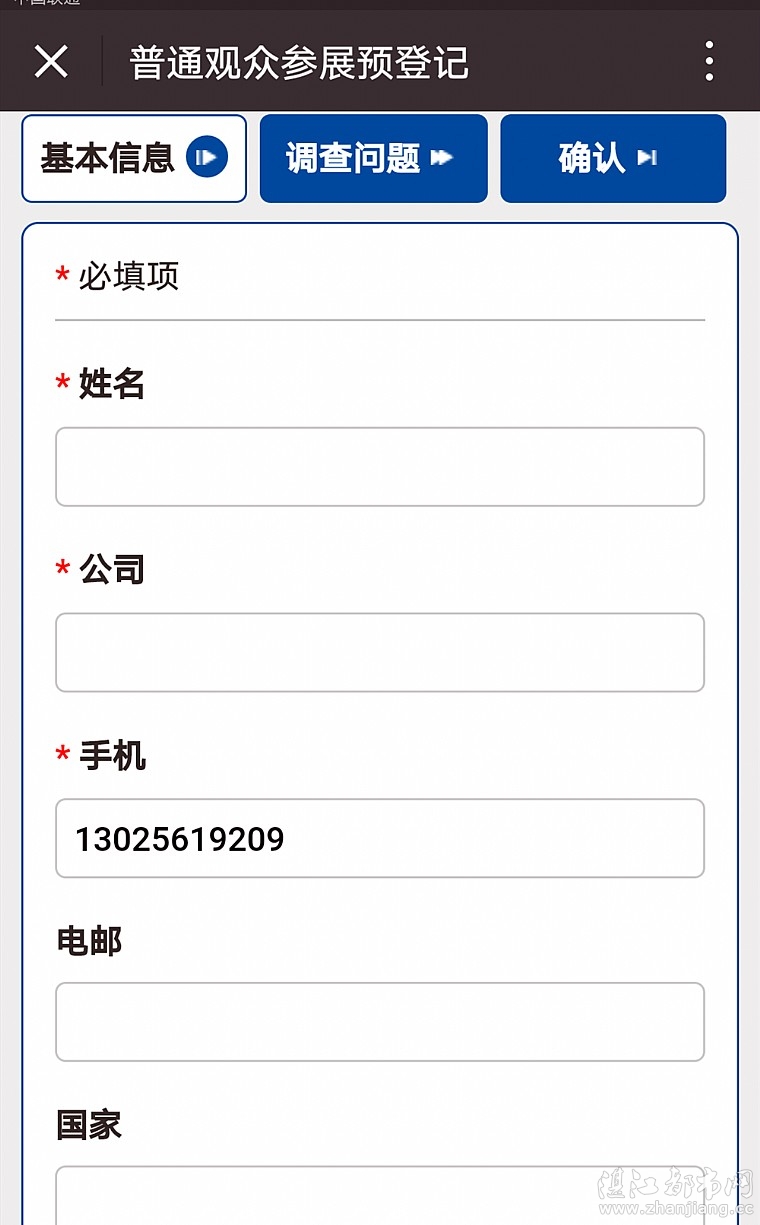Viewport: 760px width, 1225px height.
Task: Close the registration page
Action: click(51, 62)
